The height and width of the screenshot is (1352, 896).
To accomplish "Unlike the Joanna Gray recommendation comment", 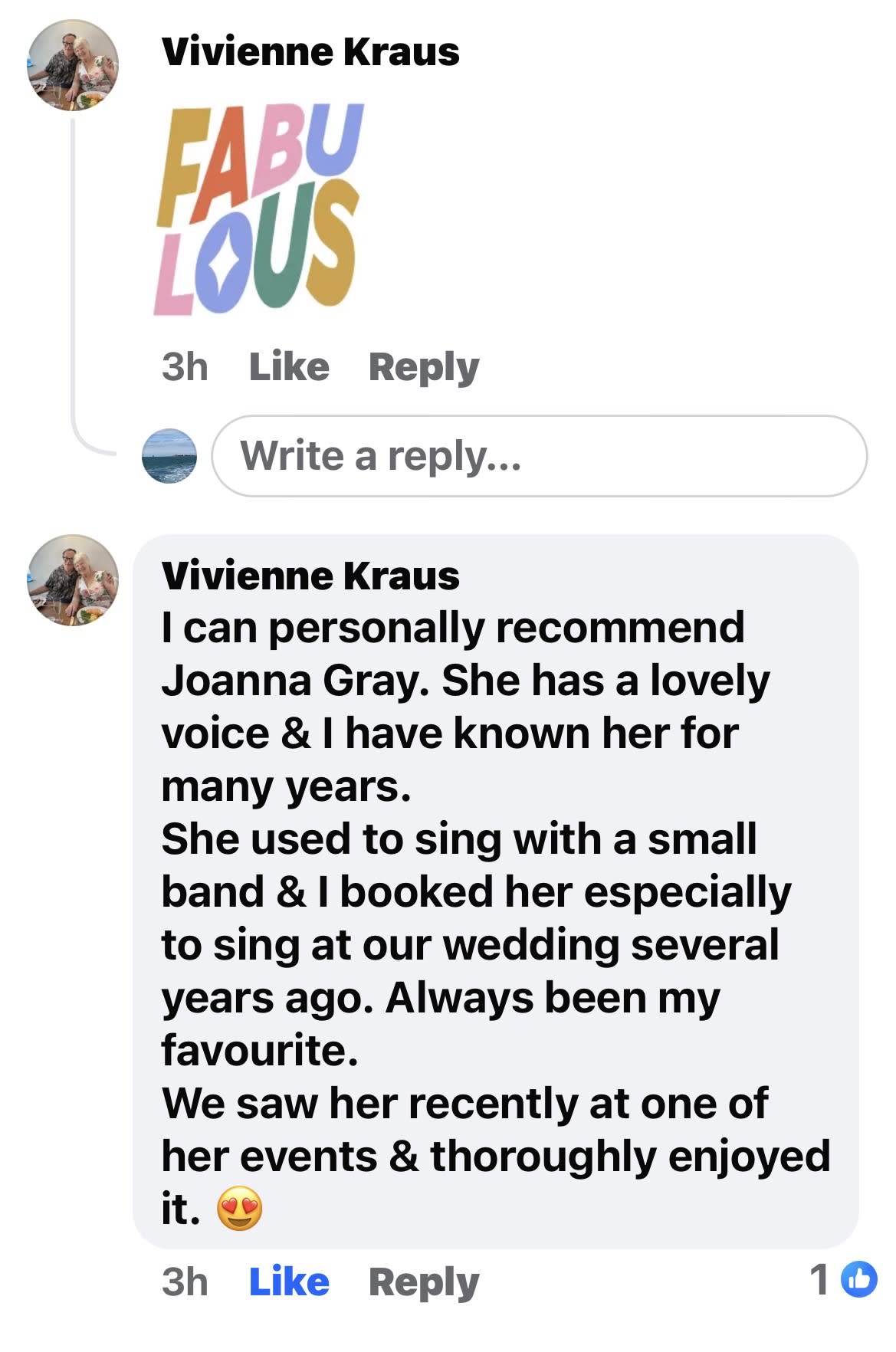I will tap(289, 1281).
